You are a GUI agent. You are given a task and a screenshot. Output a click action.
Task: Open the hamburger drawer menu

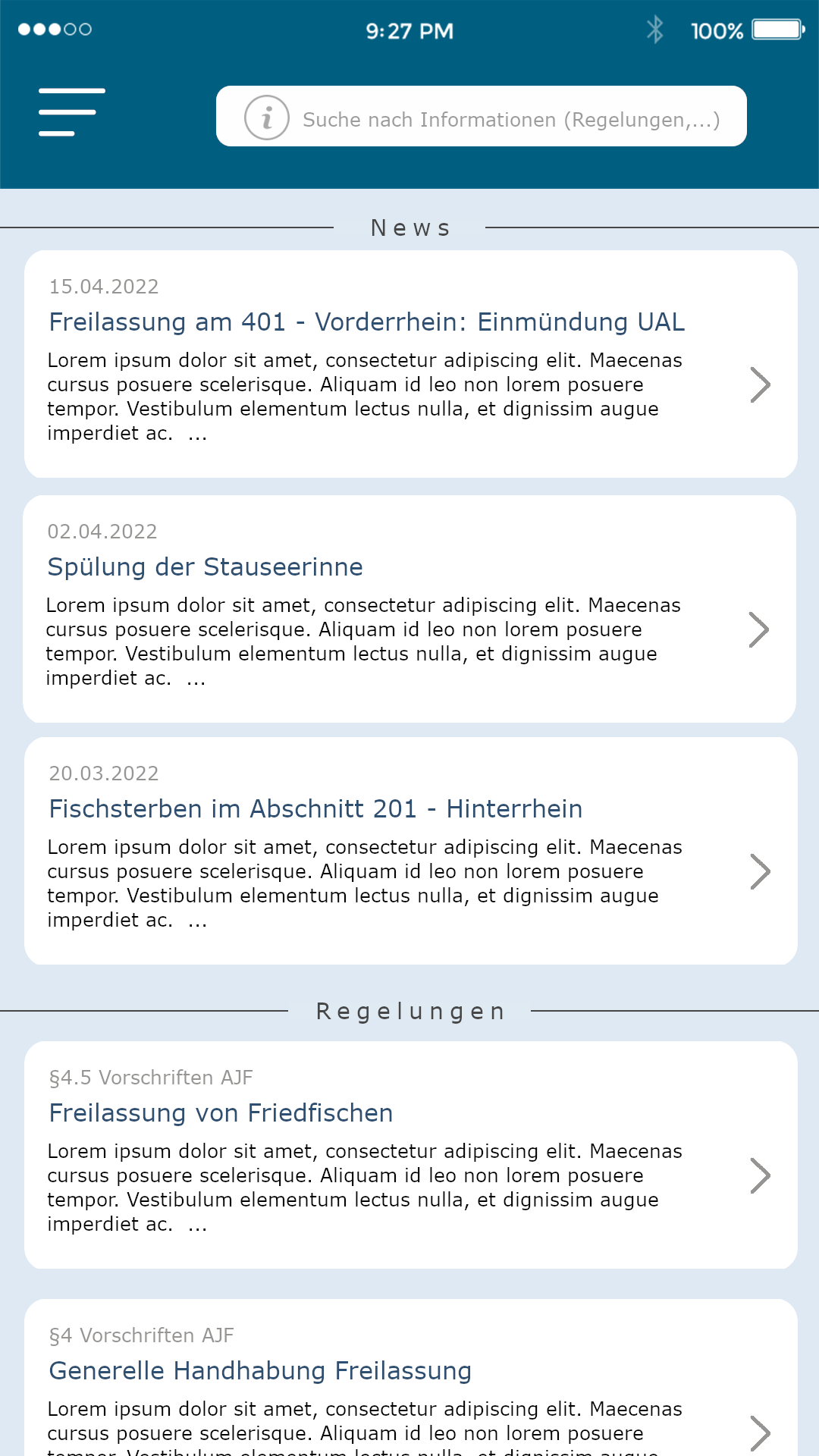(x=71, y=112)
